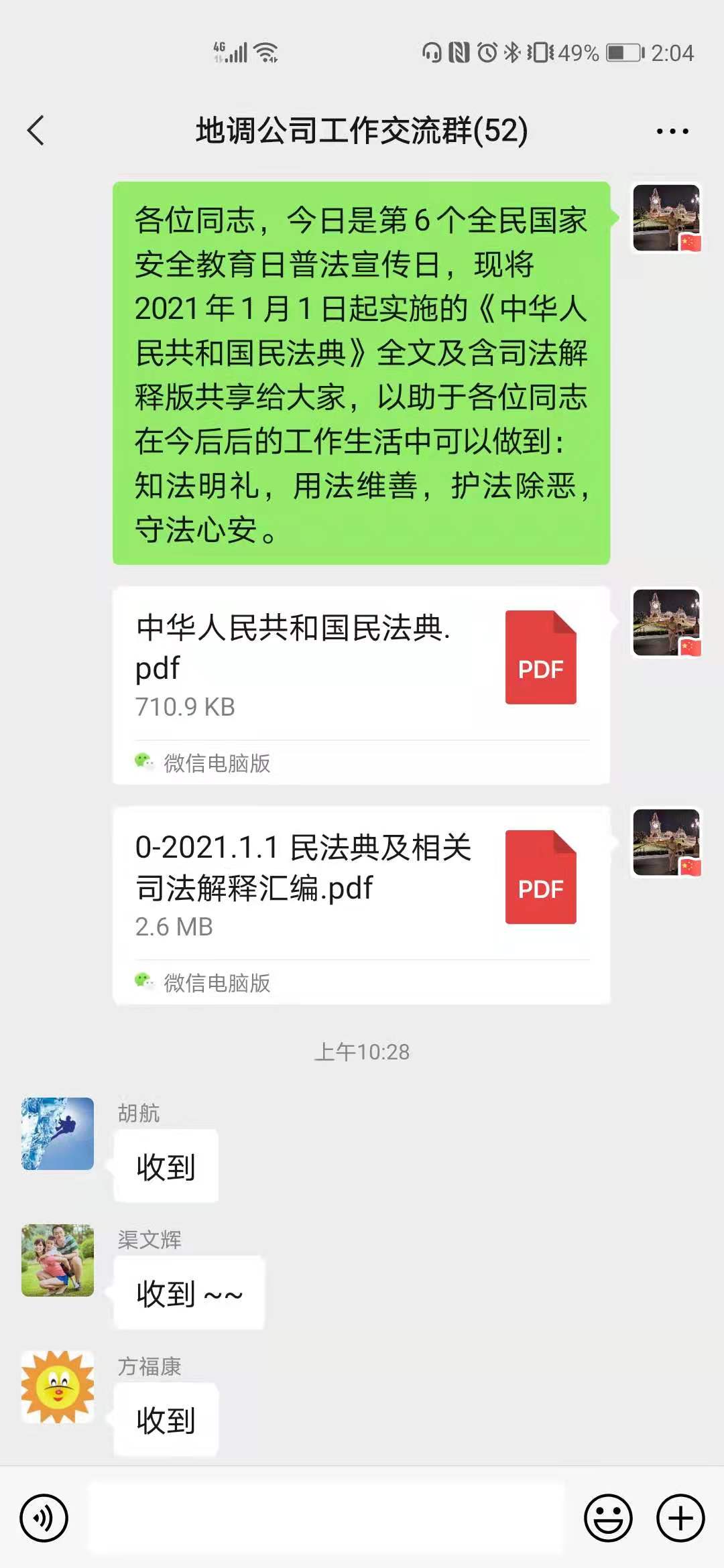
Task: Go back from the group chat
Action: pos(36,130)
